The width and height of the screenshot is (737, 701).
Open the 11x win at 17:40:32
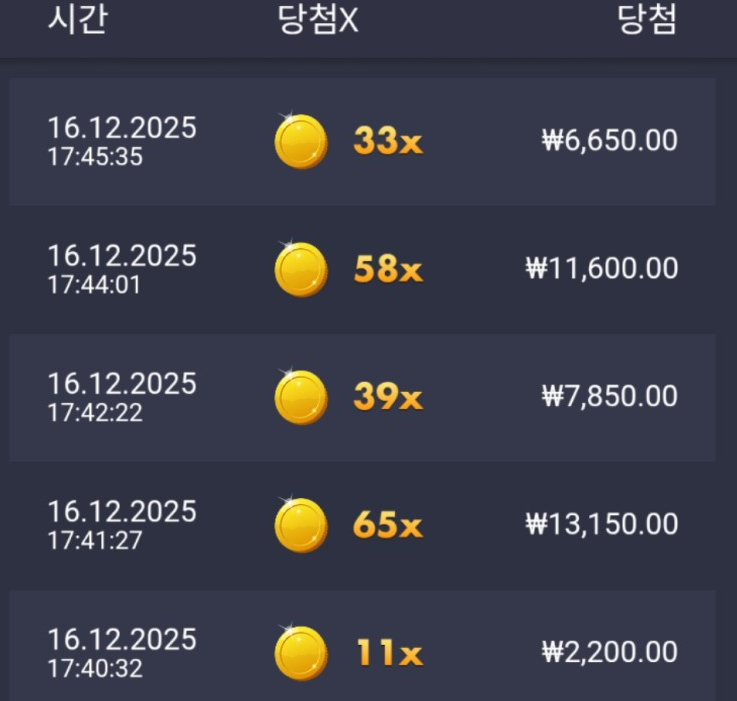[363, 653]
